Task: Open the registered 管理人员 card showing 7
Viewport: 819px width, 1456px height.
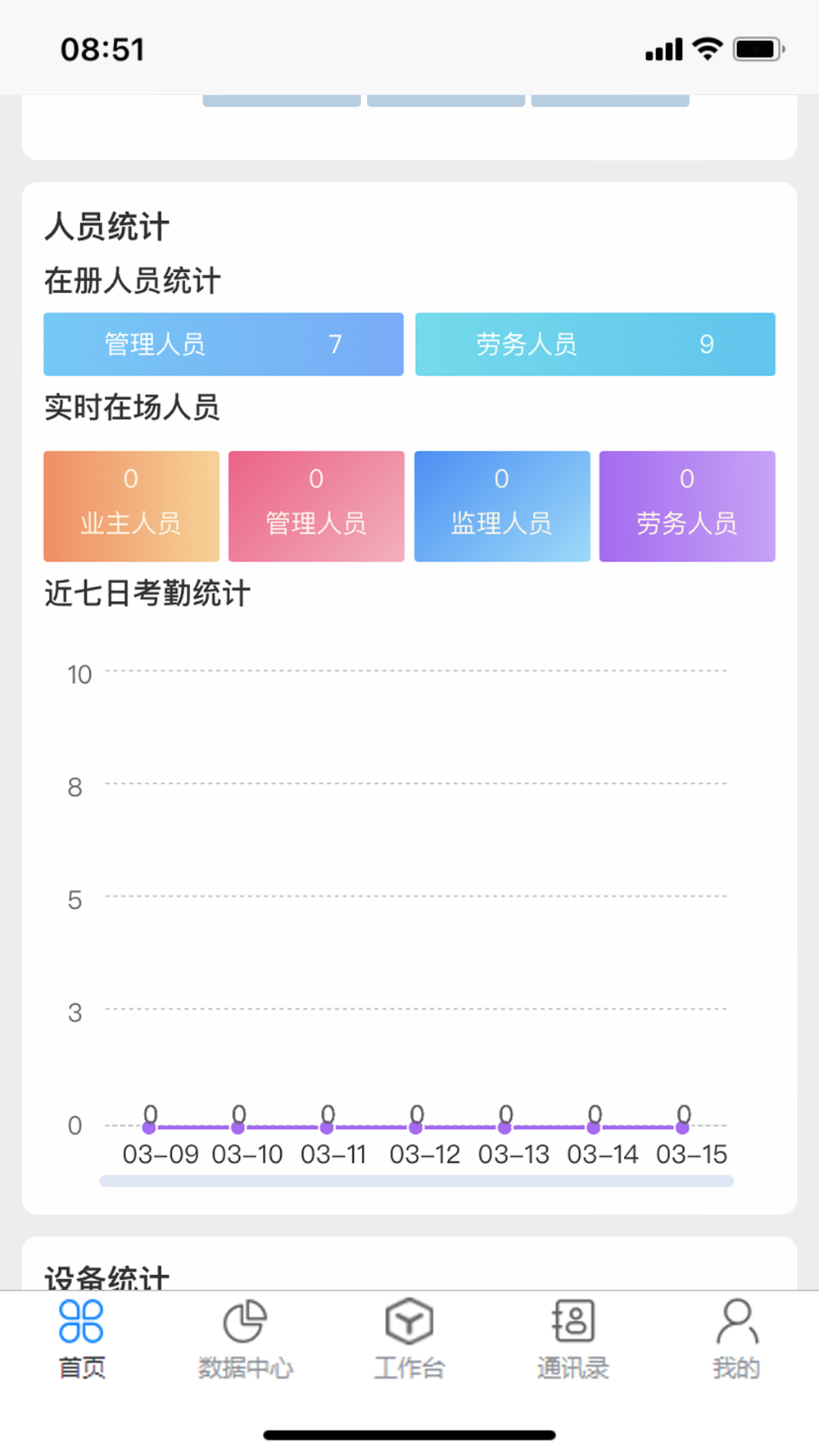Action: [x=224, y=344]
